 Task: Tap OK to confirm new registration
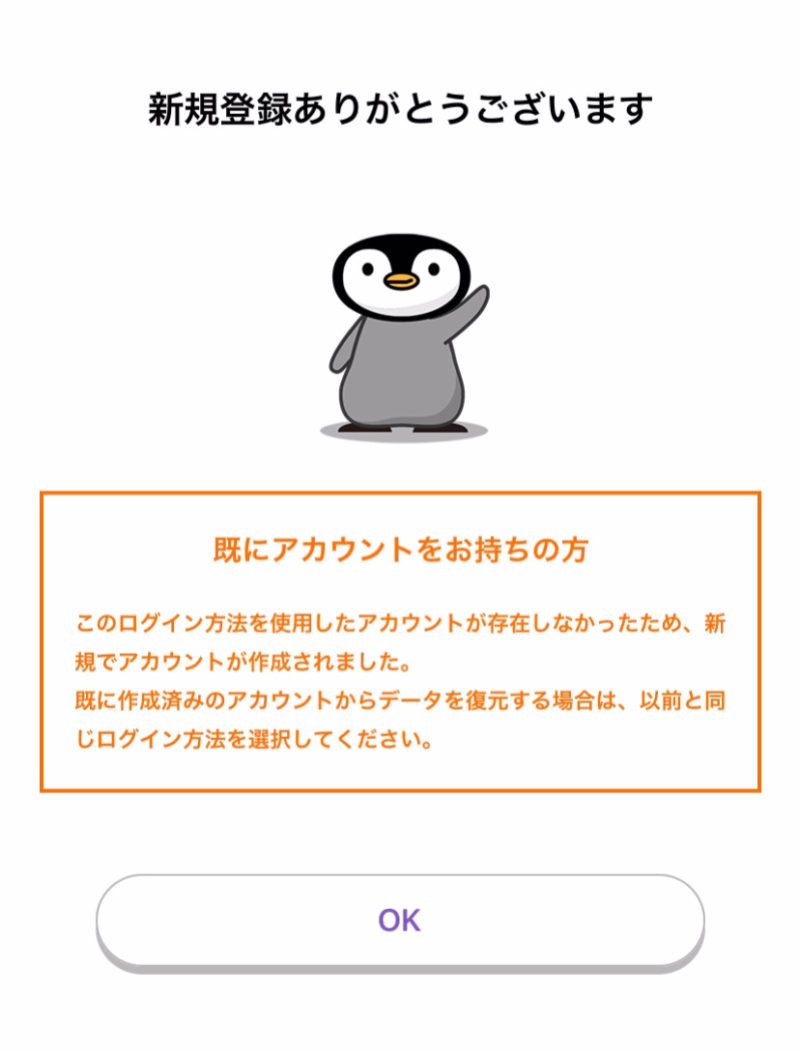point(400,920)
